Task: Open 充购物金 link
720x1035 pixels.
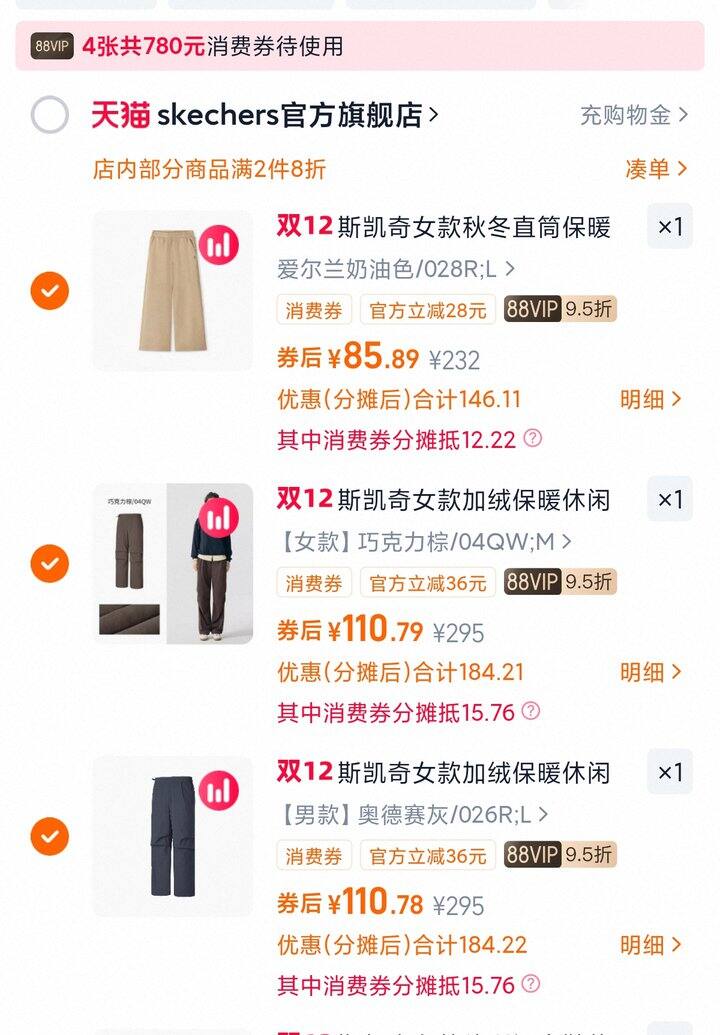Action: (634, 115)
